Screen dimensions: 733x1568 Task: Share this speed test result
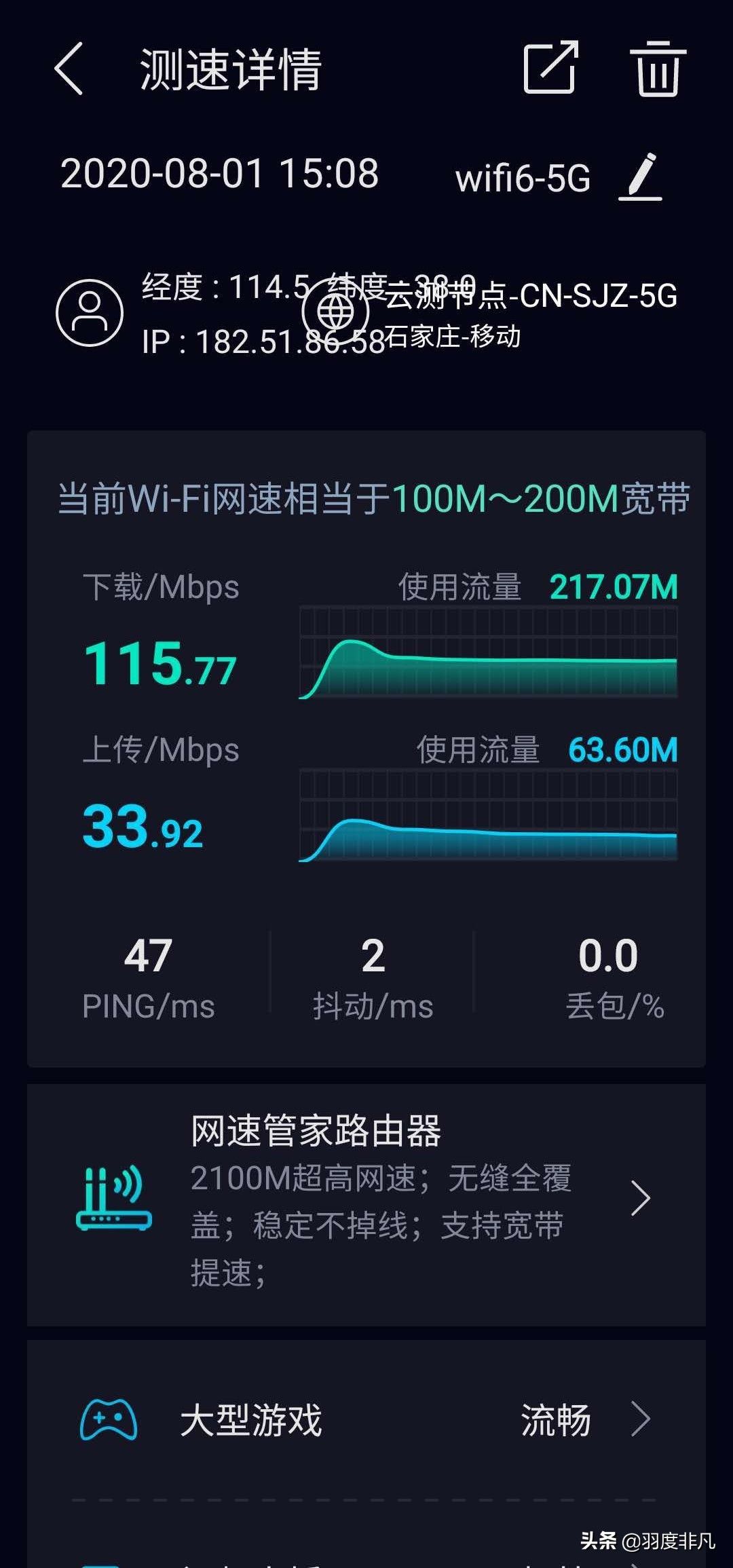pyautogui.click(x=551, y=67)
